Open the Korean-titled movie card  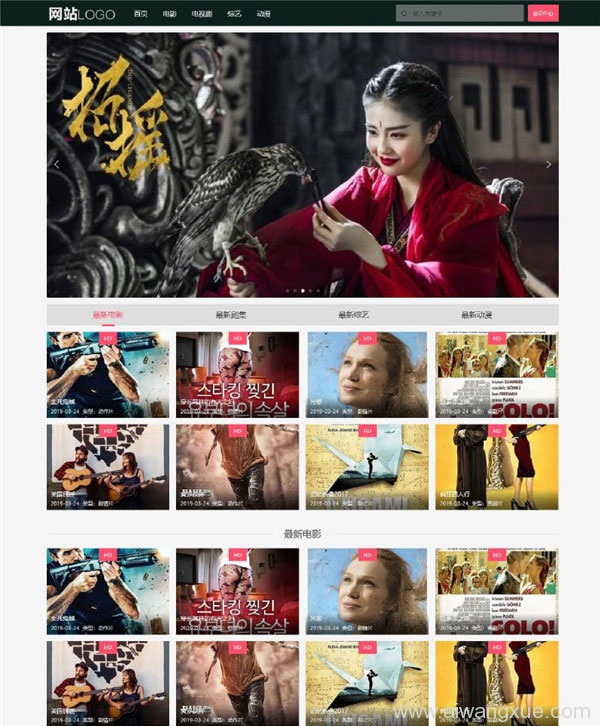pos(237,373)
